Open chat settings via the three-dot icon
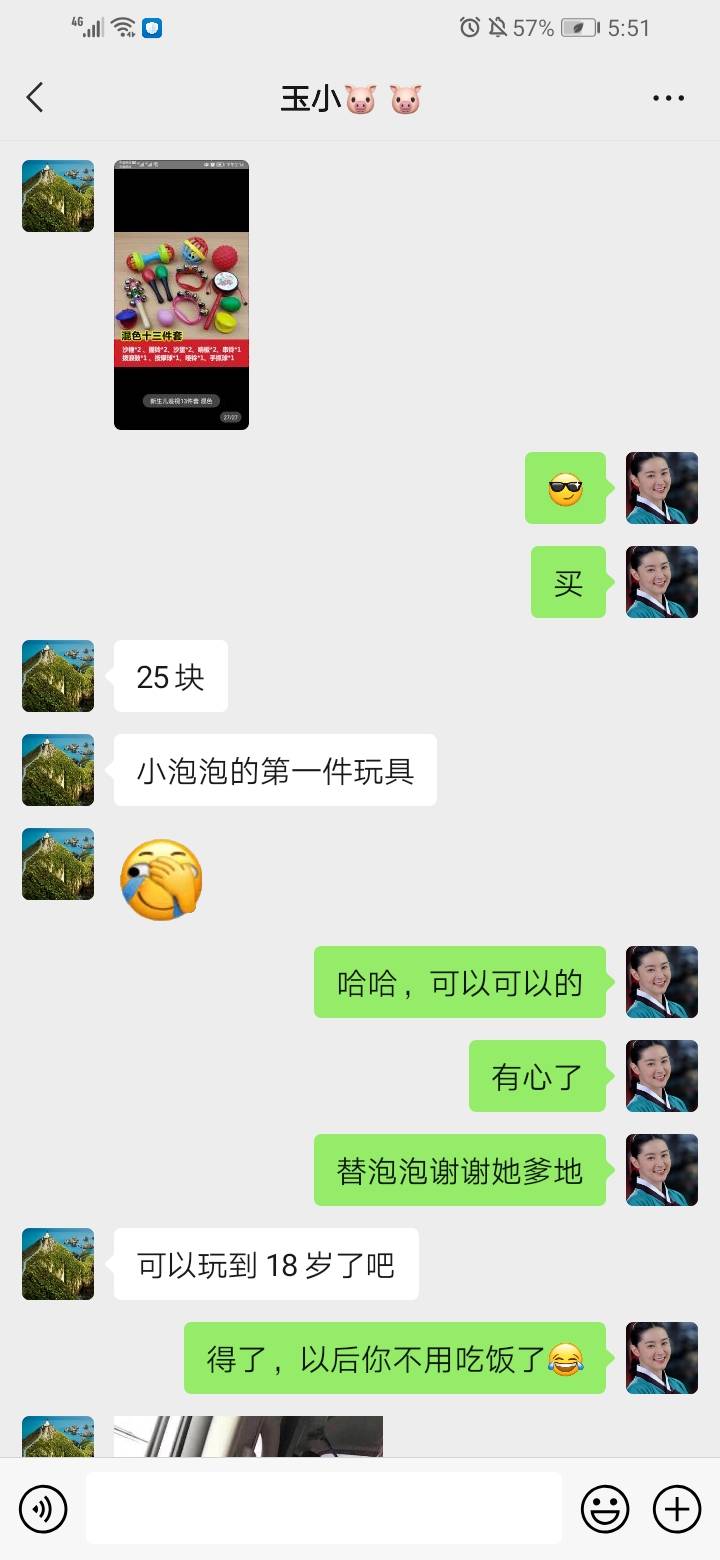This screenshot has height=1560, width=720. pyautogui.click(x=667, y=97)
